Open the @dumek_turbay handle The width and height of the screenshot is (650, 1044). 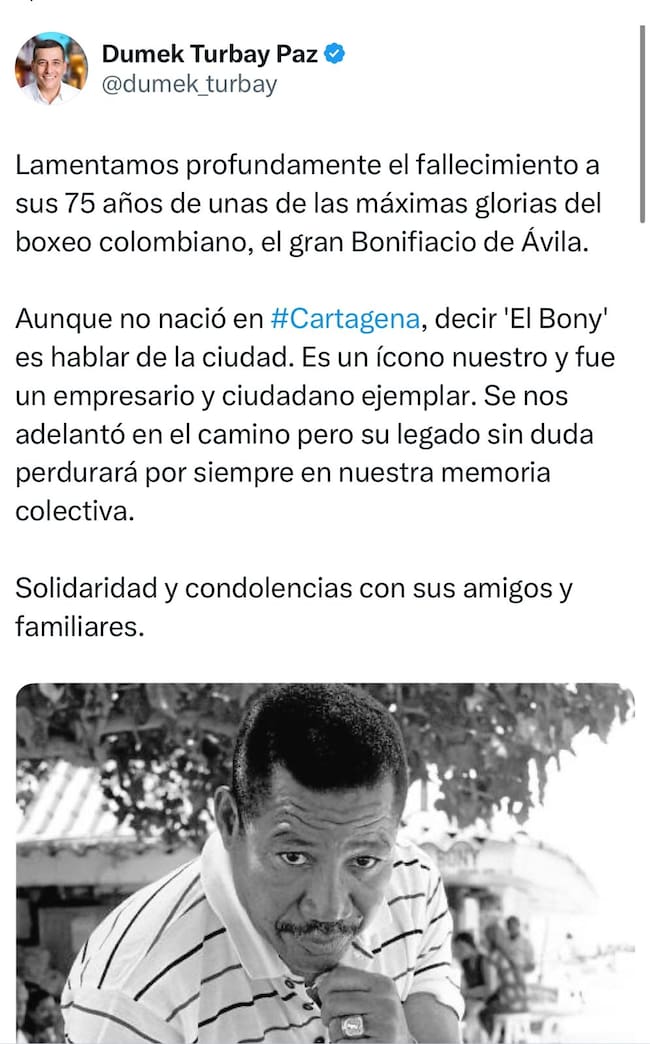pyautogui.click(x=189, y=85)
